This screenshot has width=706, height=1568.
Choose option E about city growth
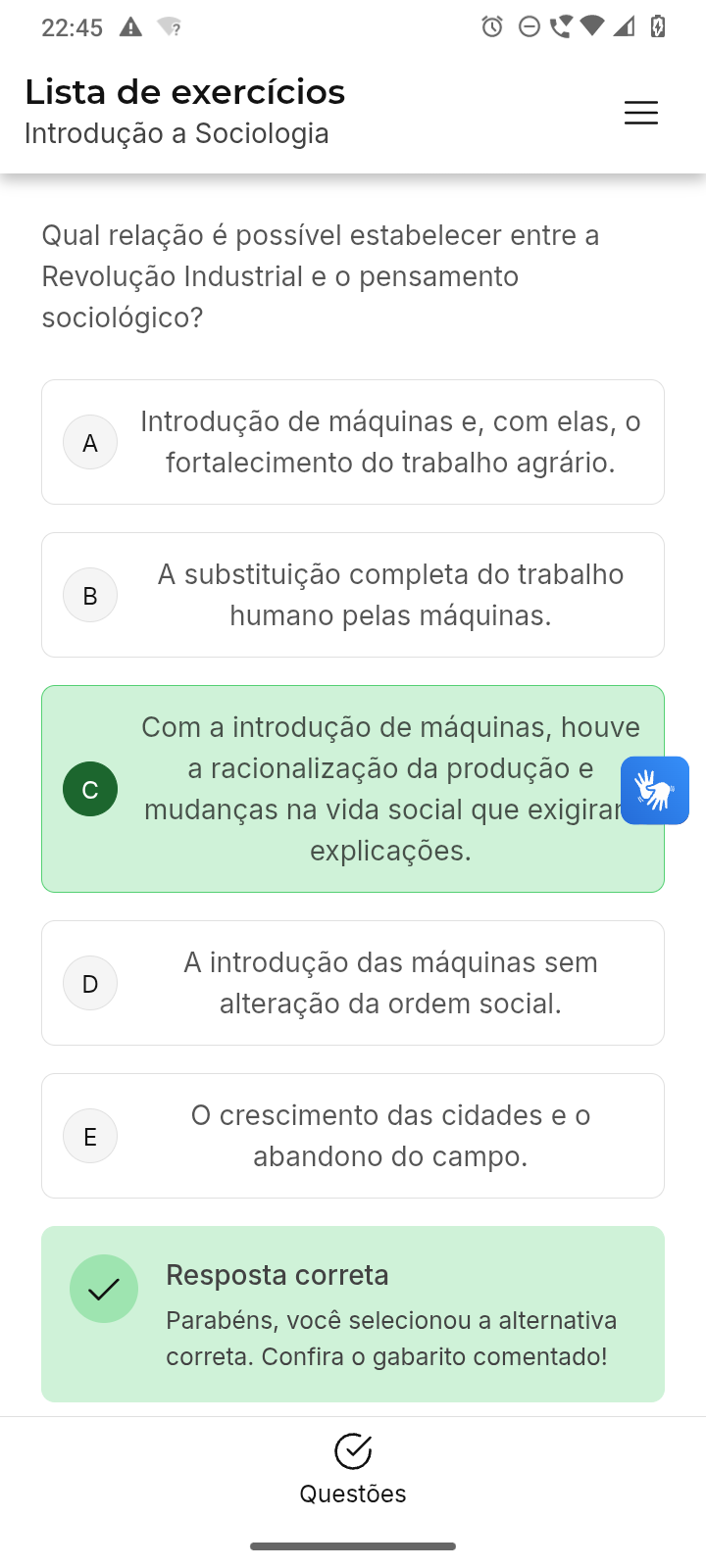[x=353, y=1136]
